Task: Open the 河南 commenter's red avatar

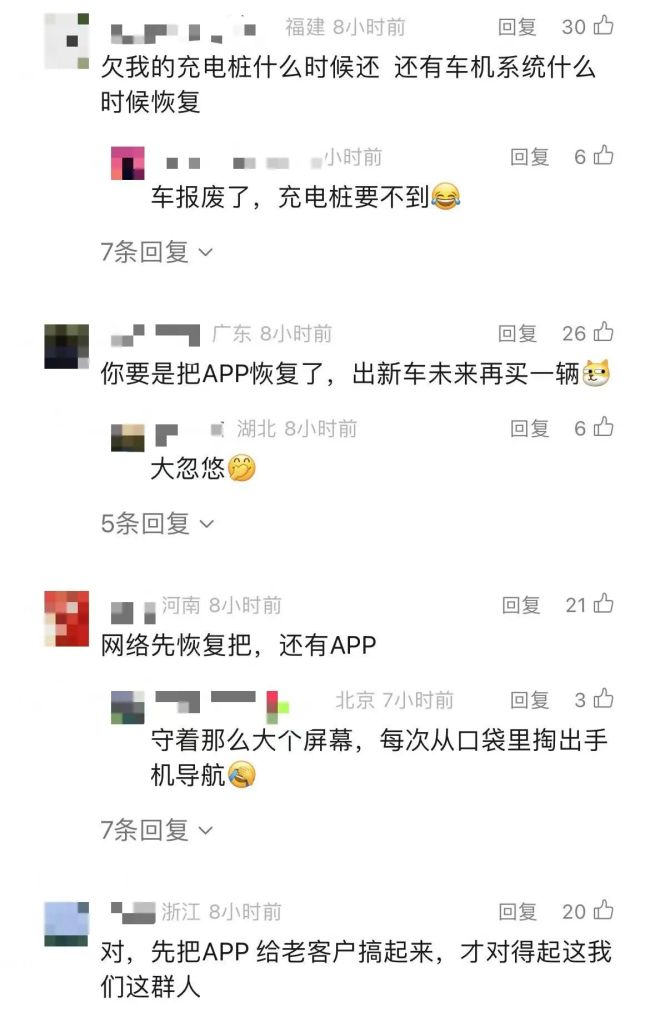Action: pos(67,618)
